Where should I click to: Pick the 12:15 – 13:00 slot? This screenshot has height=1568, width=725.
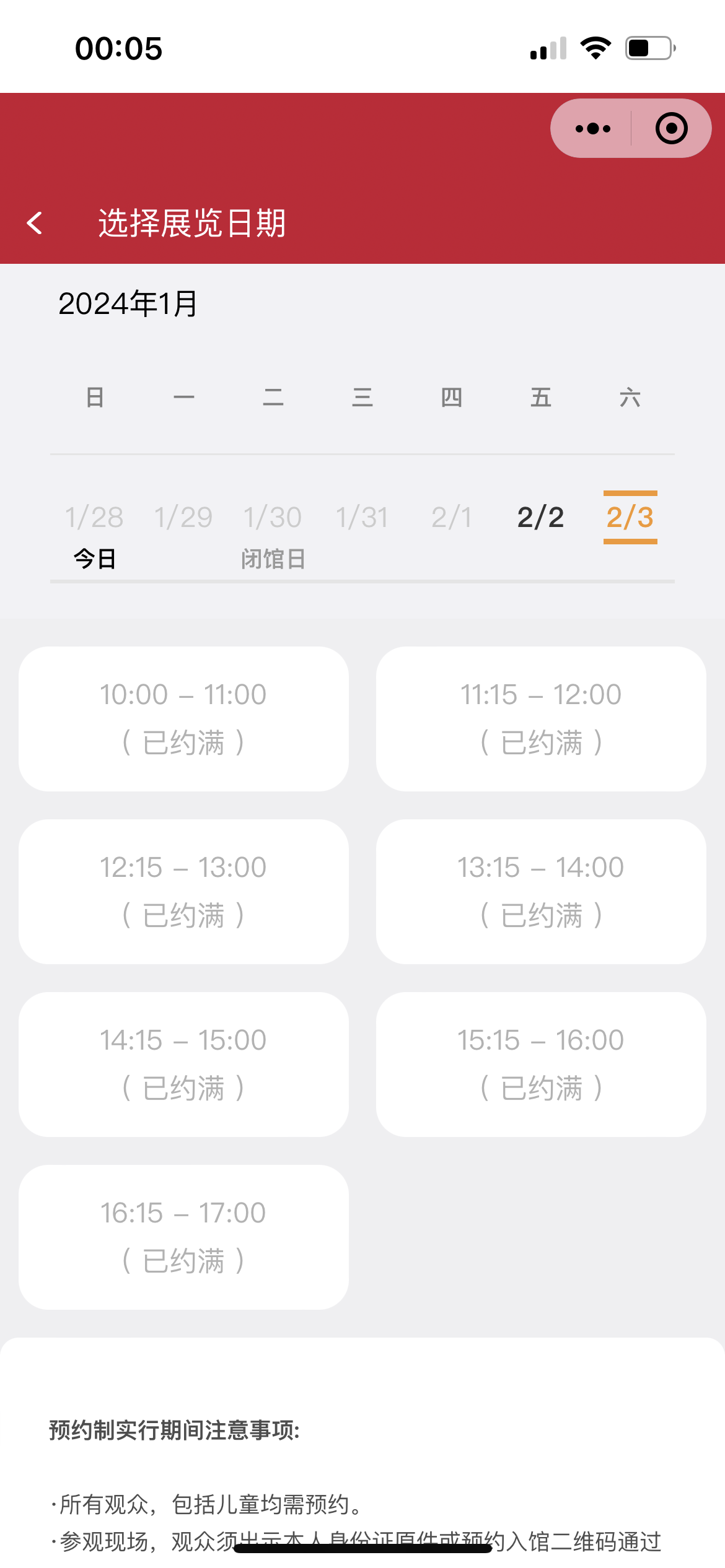point(183,891)
